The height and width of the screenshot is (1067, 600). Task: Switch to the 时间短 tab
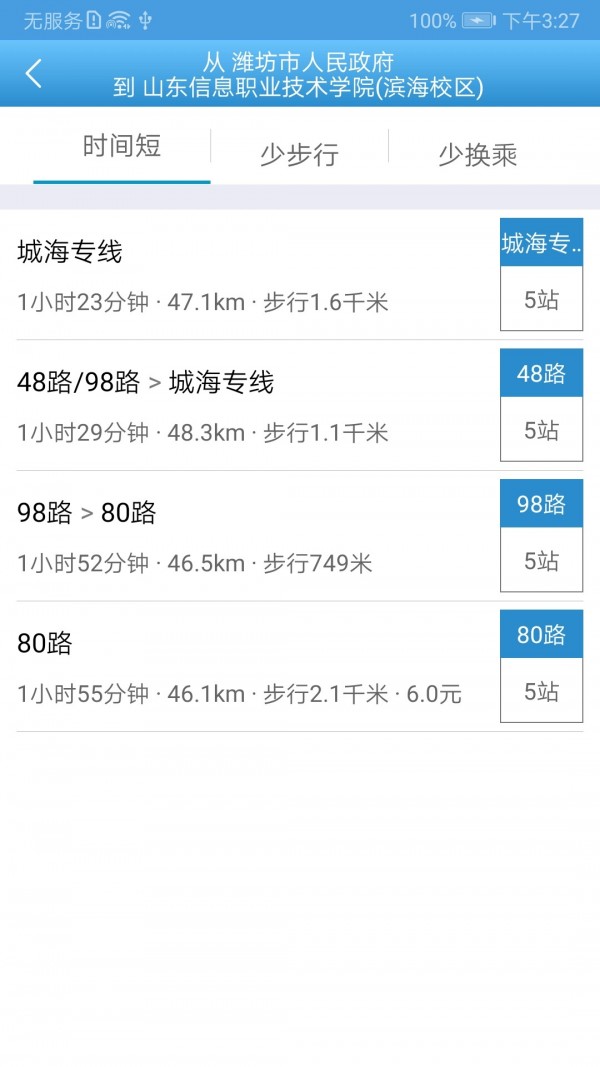(121, 148)
